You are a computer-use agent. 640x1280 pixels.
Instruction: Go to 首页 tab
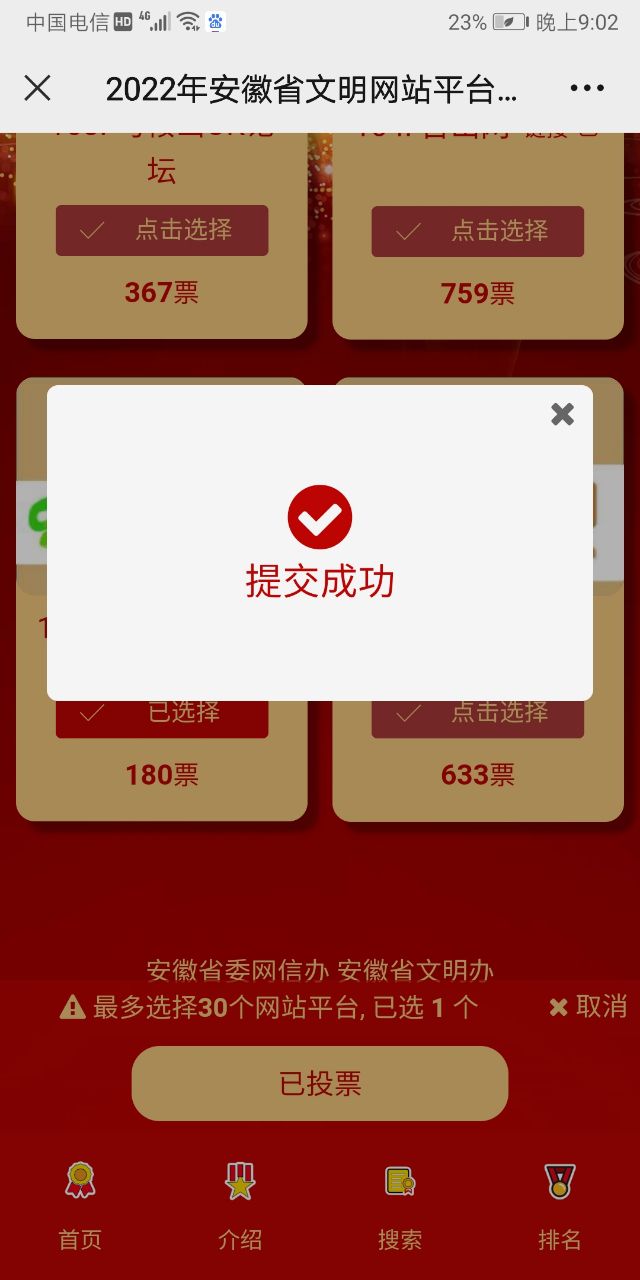[x=80, y=1207]
